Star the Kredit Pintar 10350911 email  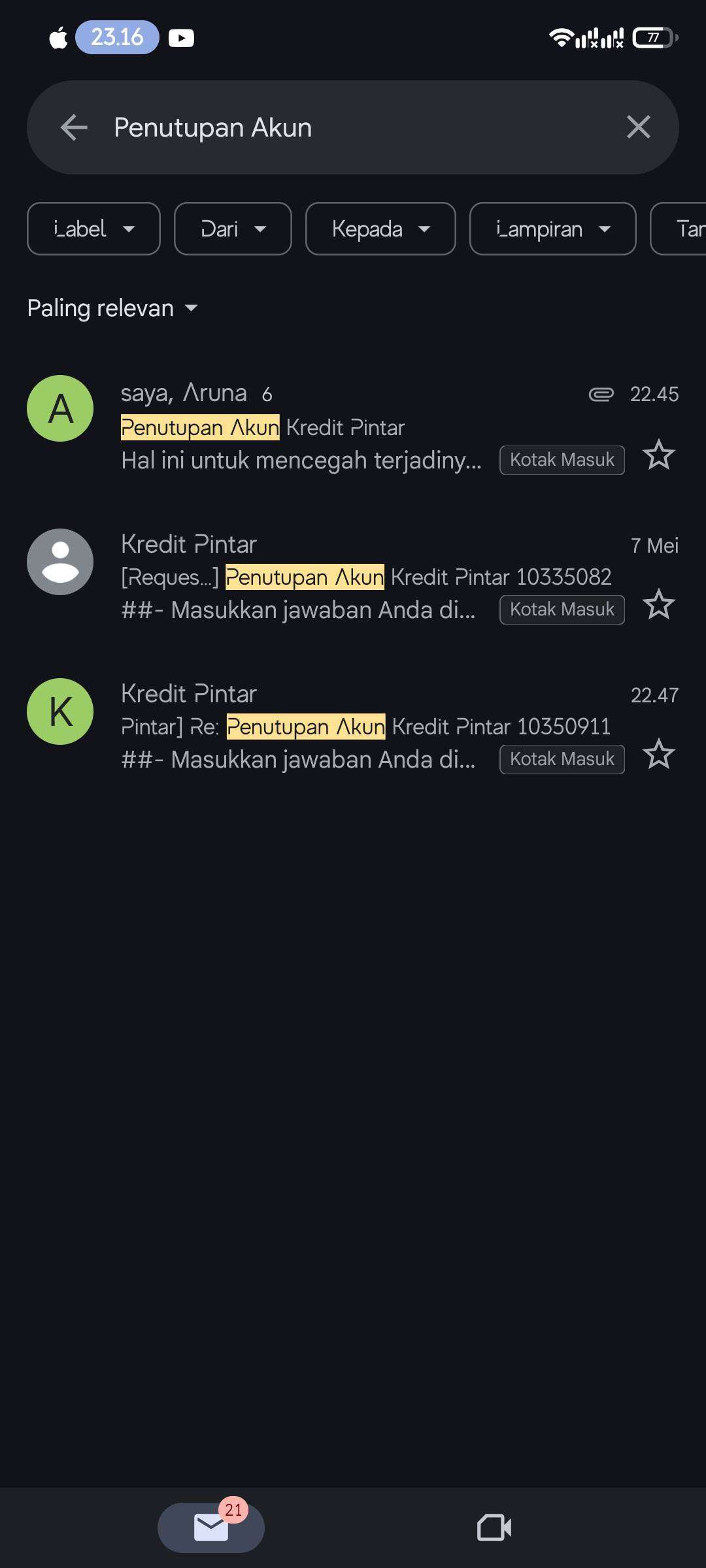(658, 755)
